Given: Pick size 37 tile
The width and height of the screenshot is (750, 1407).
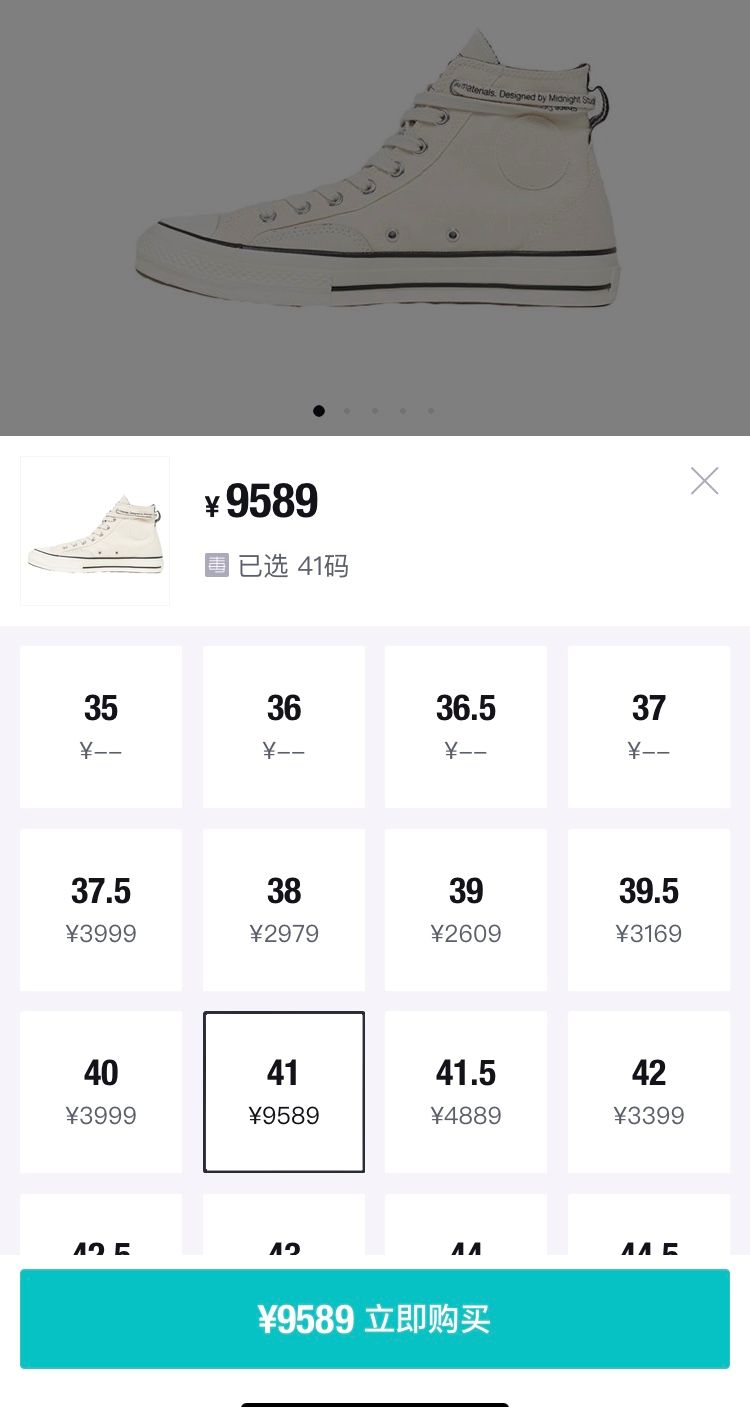Looking at the screenshot, I should pos(649,726).
